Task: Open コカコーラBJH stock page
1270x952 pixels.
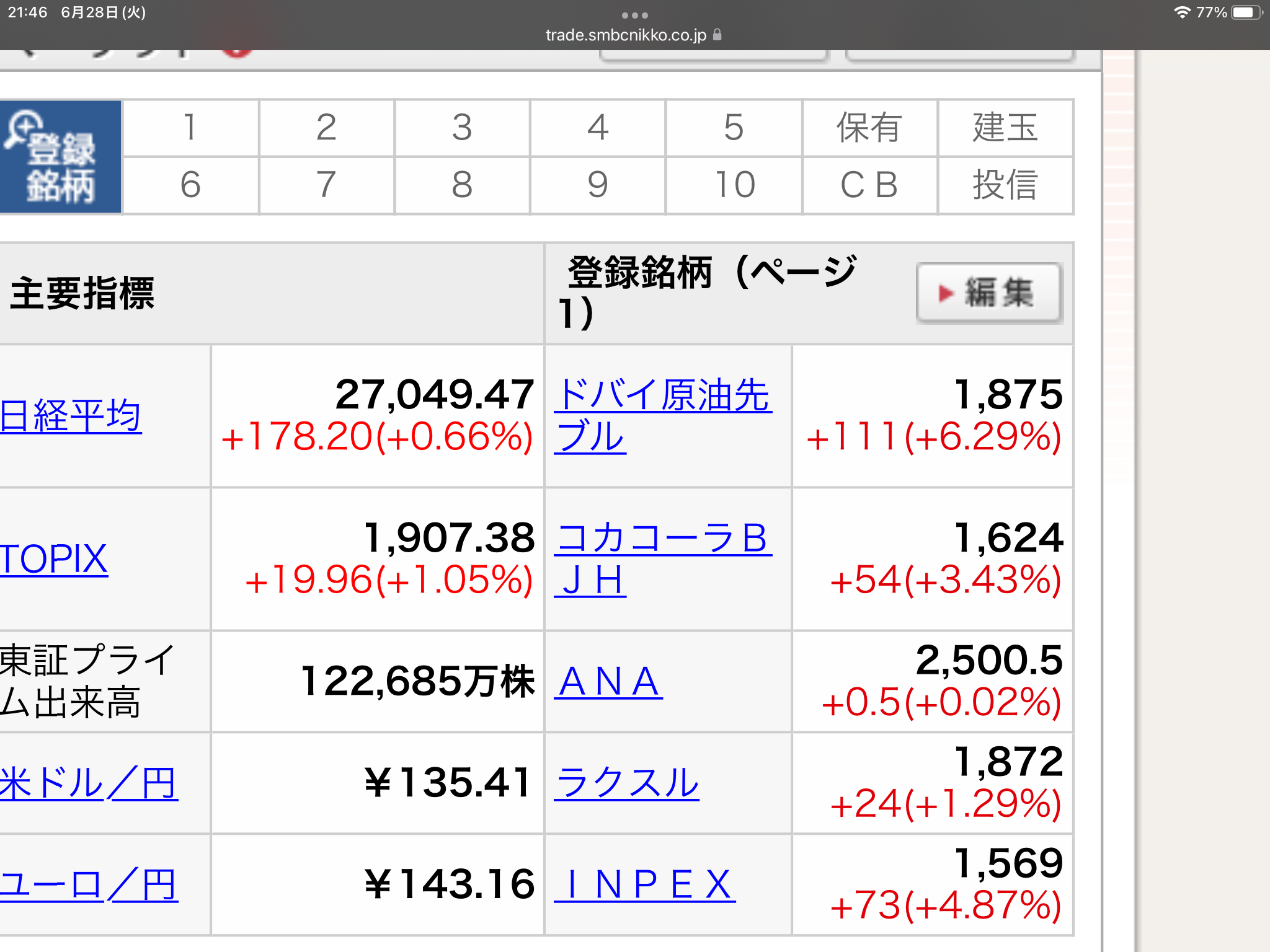Action: (662, 558)
